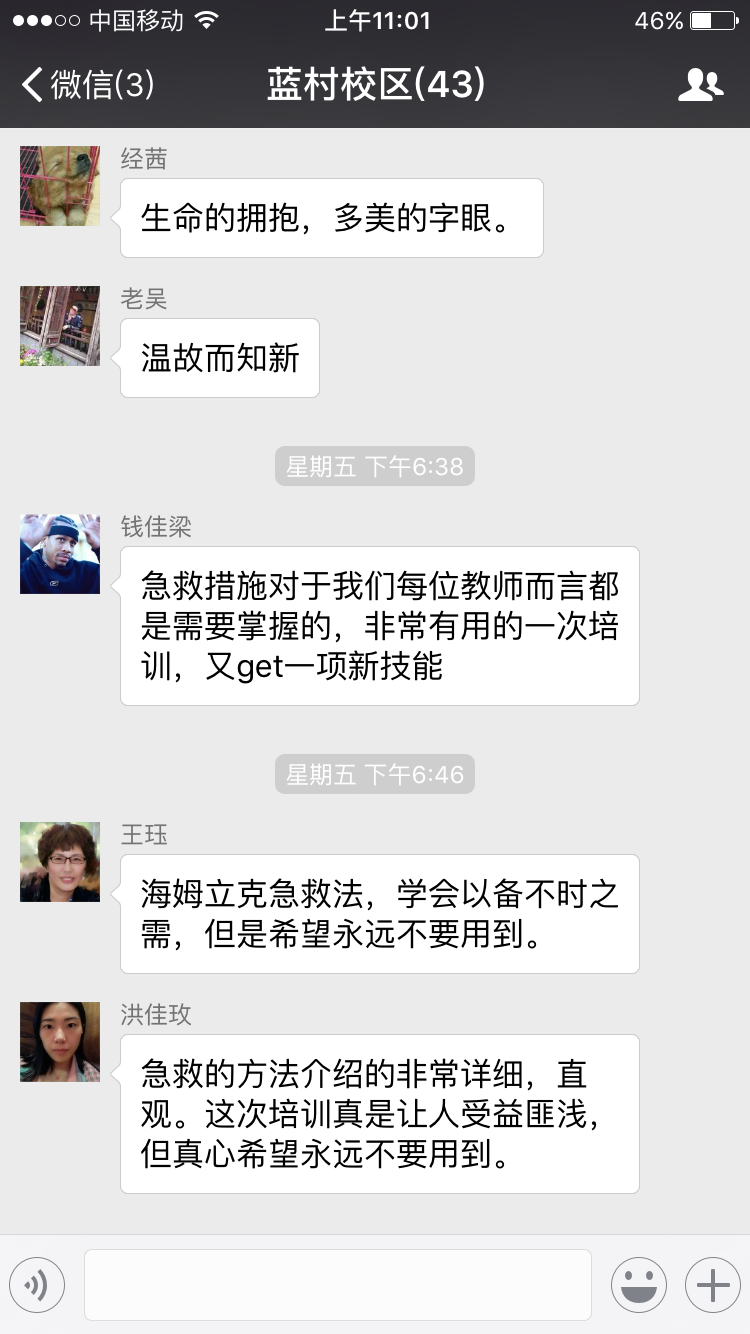Switch to voice message input
This screenshot has height=1334, width=750.
[37, 1285]
